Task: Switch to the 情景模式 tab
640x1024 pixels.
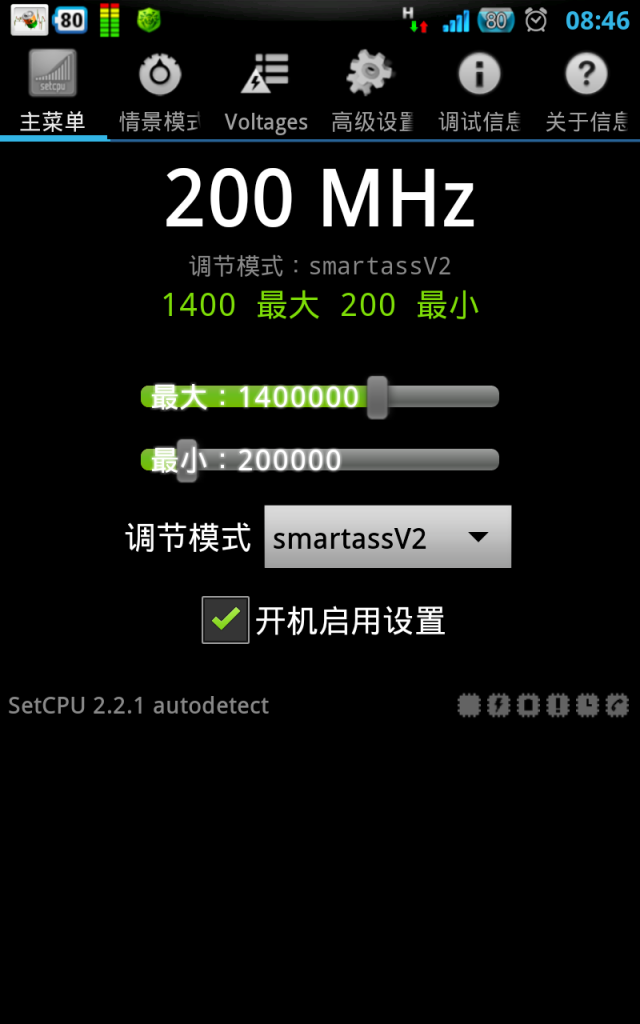Action: click(x=160, y=92)
